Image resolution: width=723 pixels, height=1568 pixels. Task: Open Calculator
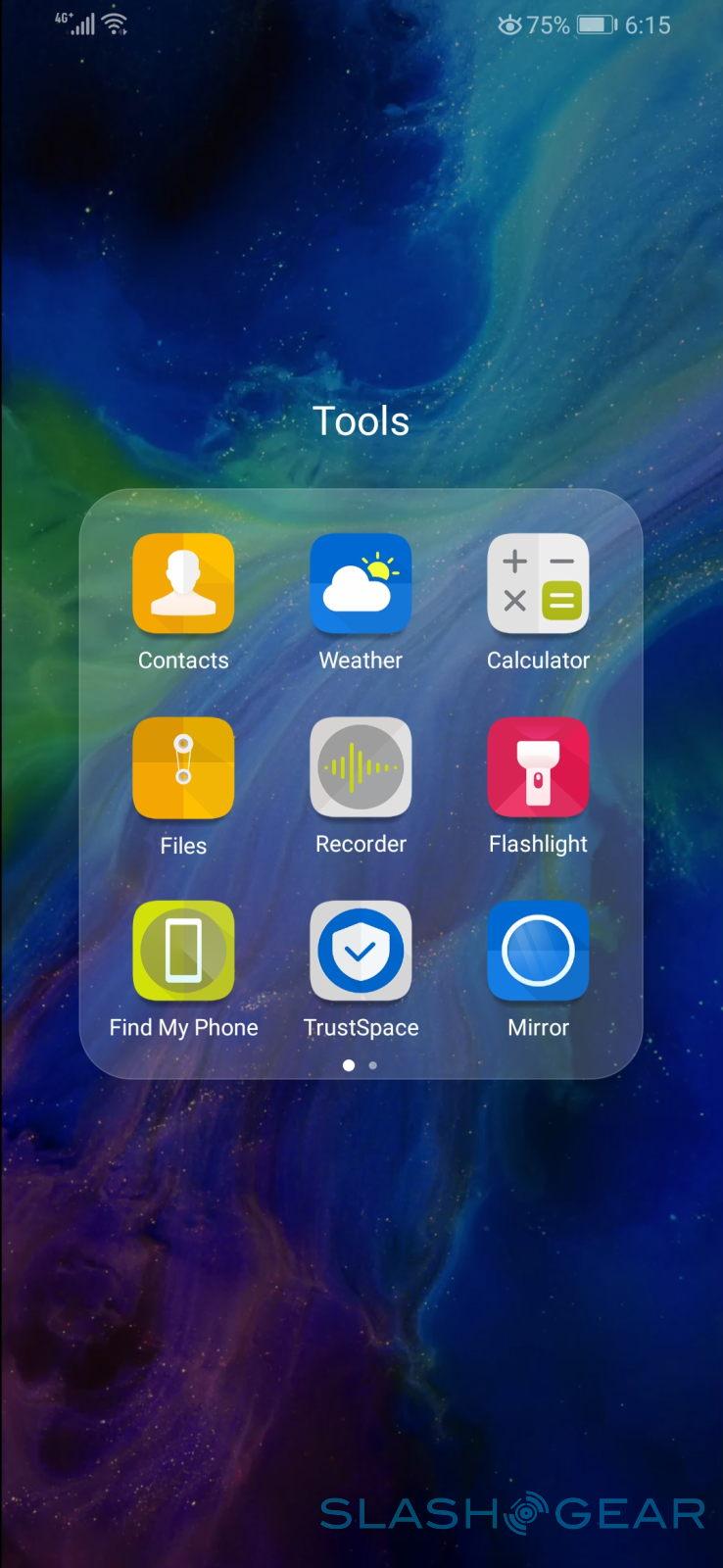point(538,584)
